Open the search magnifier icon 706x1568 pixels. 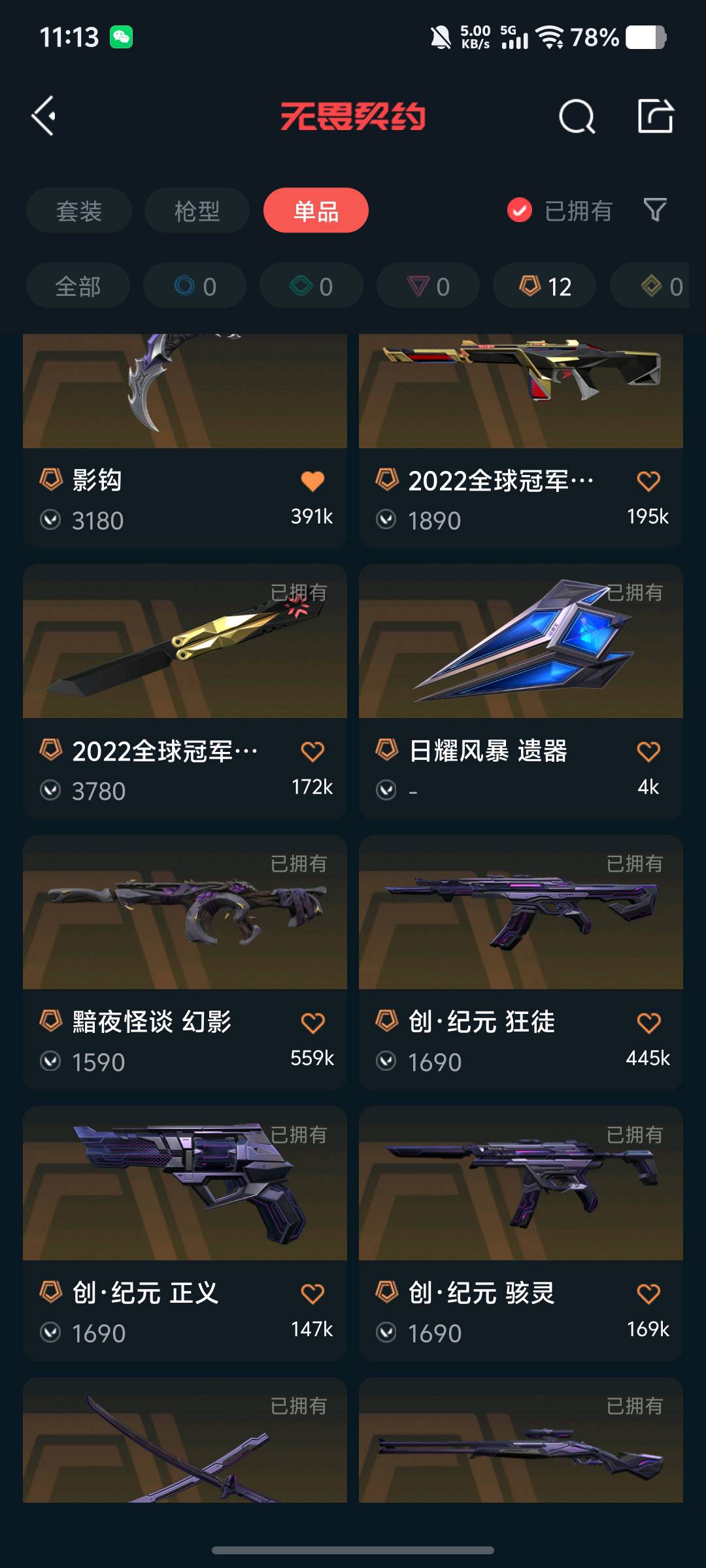(577, 118)
